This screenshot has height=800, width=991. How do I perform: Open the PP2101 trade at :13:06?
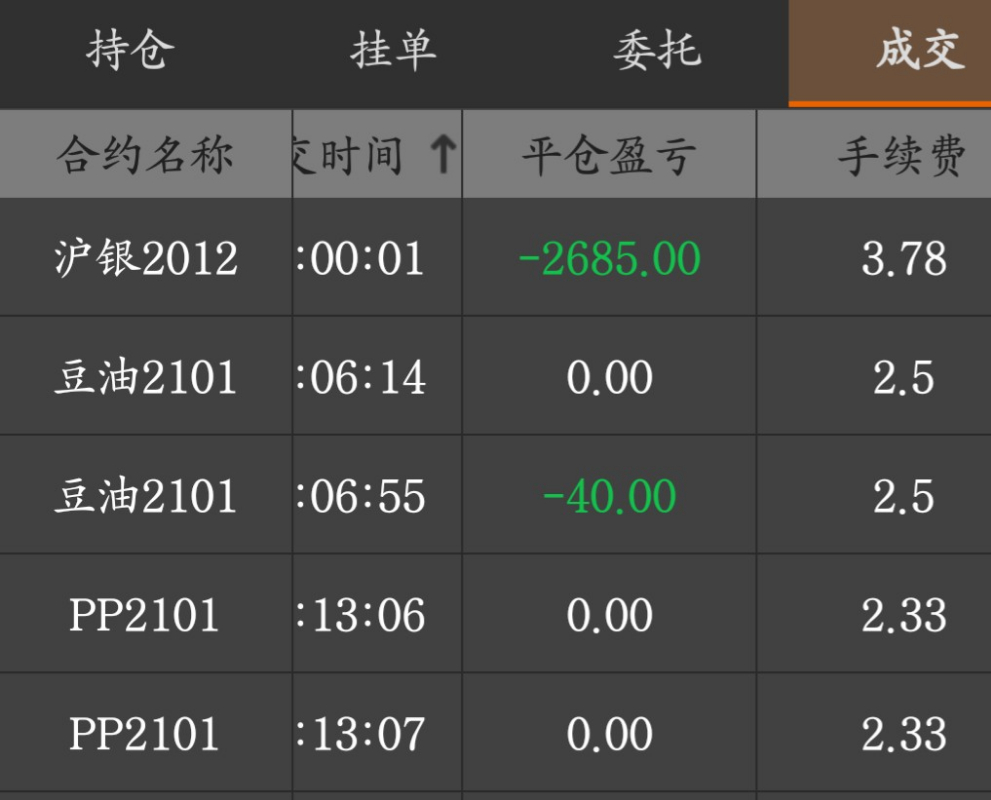pos(146,615)
